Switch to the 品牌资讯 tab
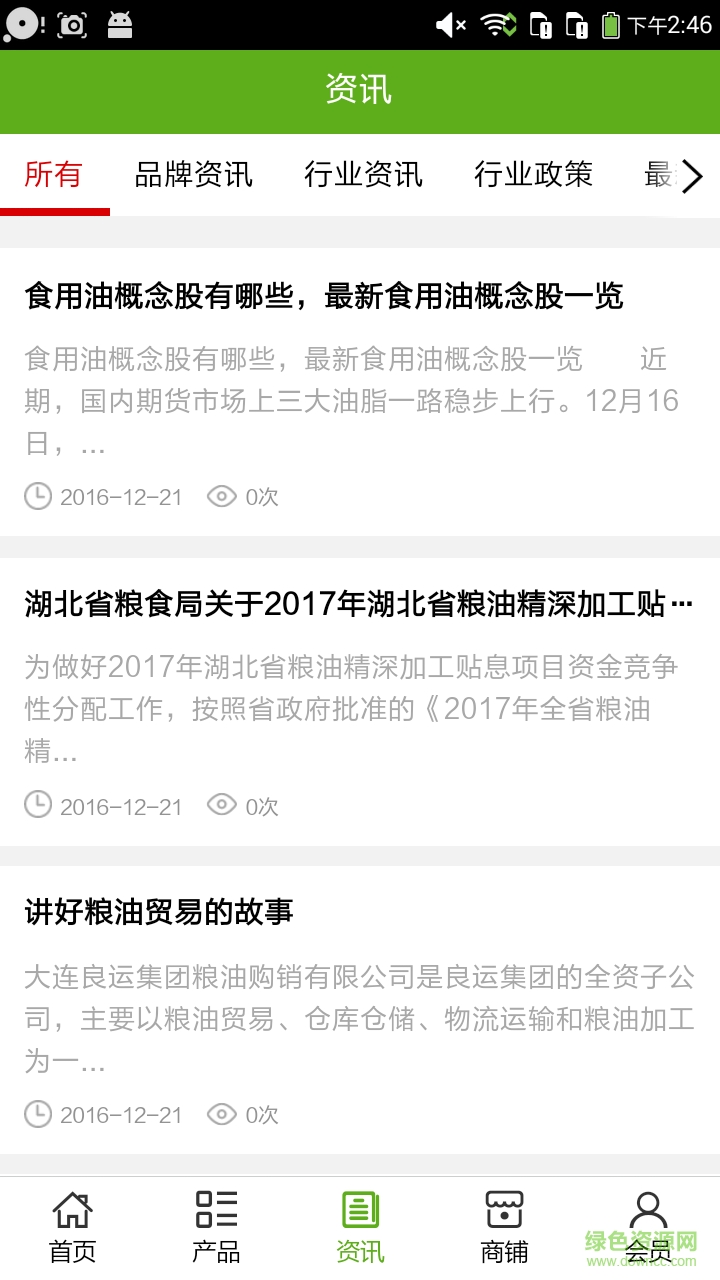The image size is (720, 1280). [194, 175]
